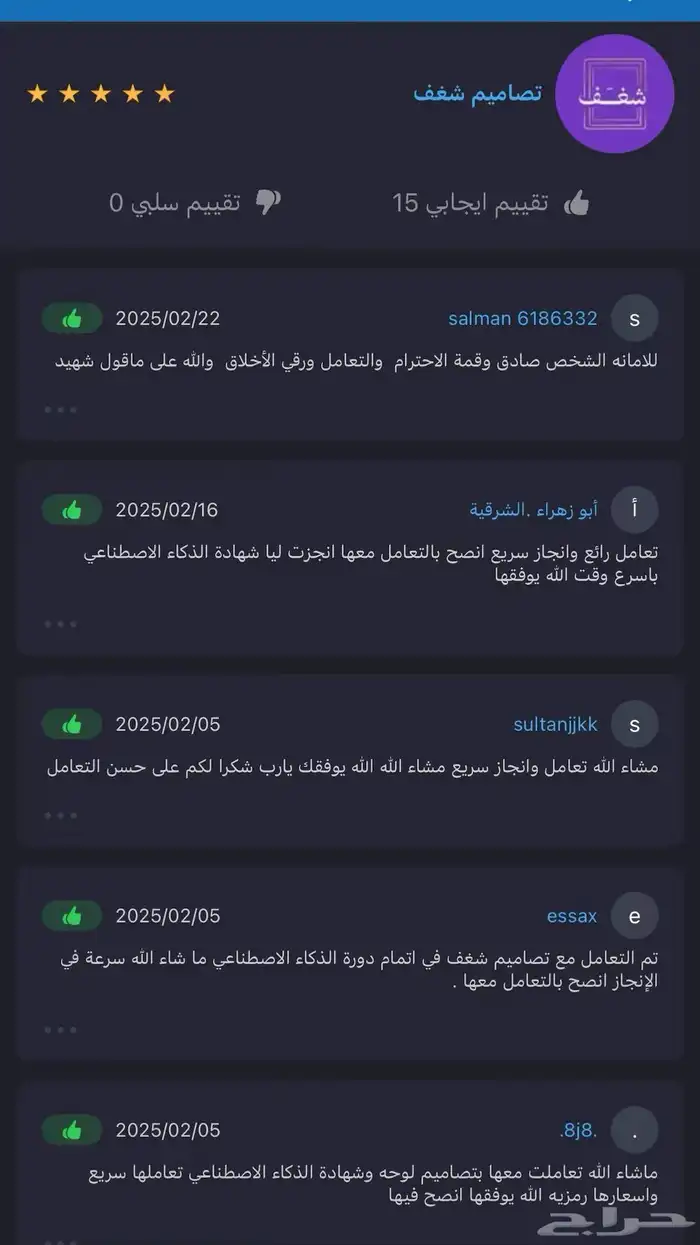The image size is (700, 1245).
Task: View essax's user profile
Action: [x=572, y=916]
